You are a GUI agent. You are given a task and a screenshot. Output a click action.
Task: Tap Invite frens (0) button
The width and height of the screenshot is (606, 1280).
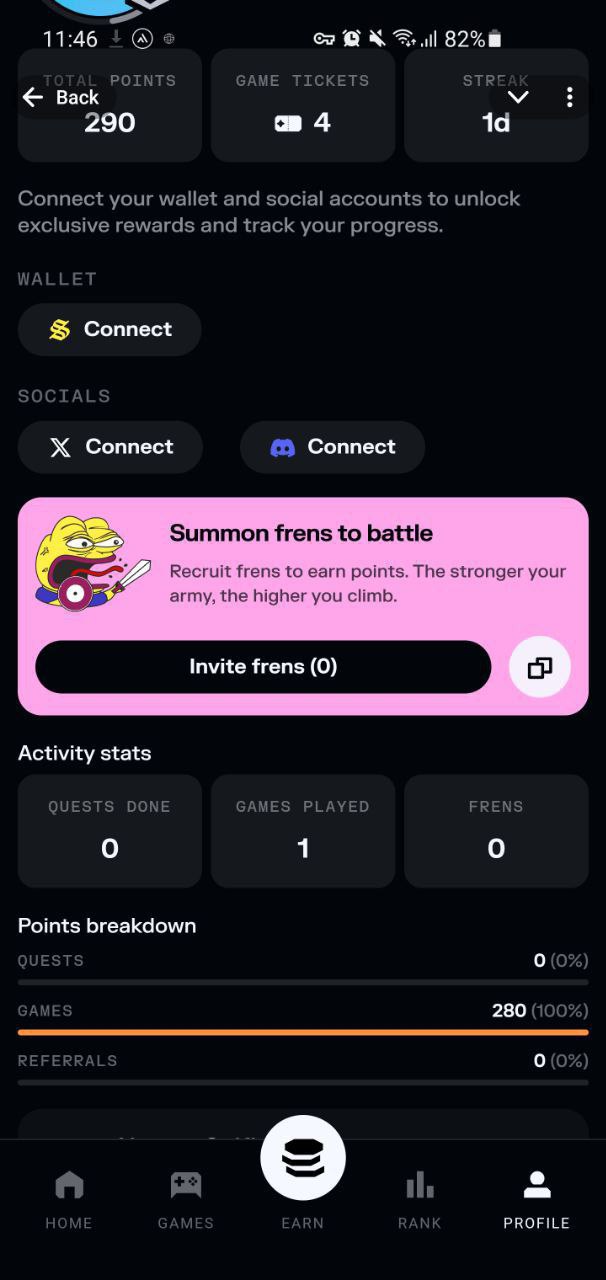point(263,667)
